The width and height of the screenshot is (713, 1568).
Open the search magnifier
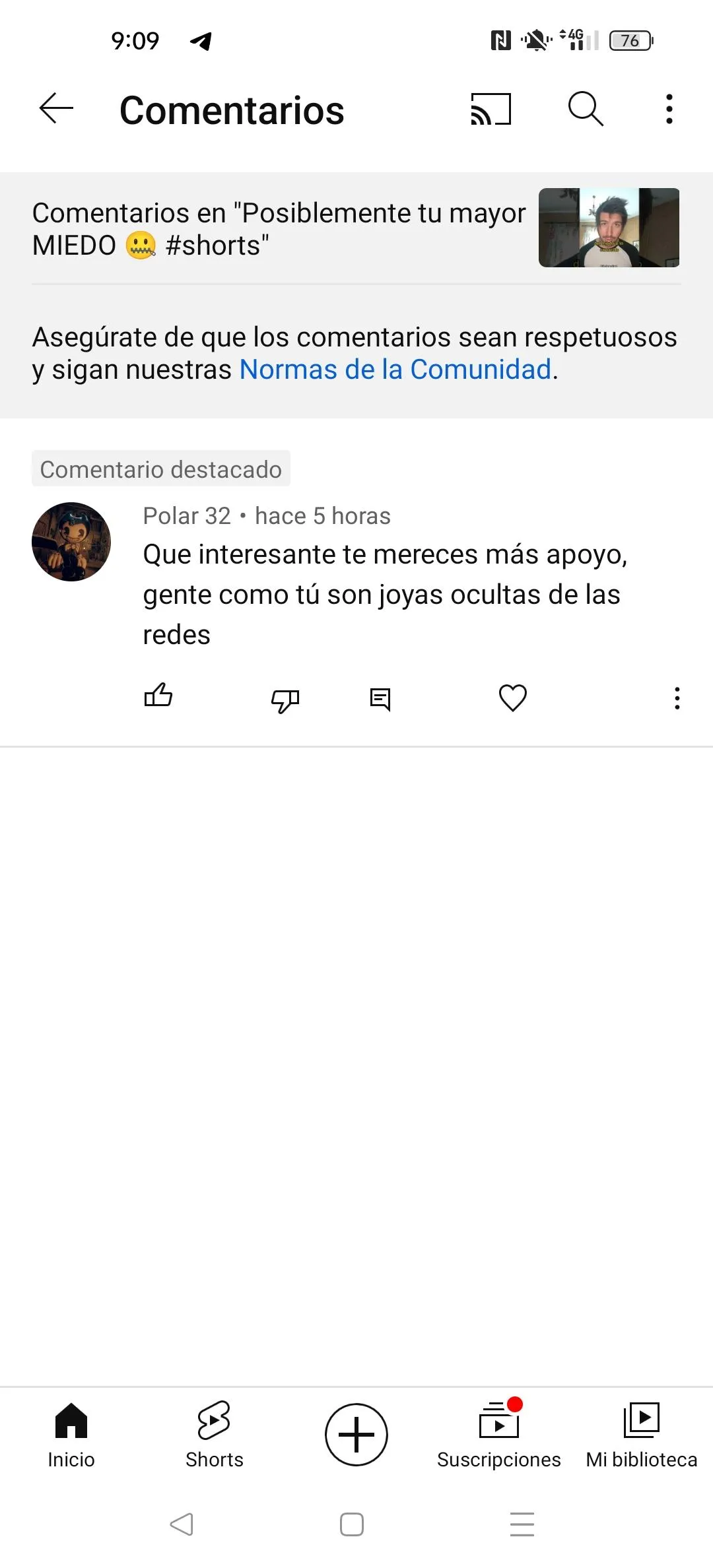click(x=586, y=109)
